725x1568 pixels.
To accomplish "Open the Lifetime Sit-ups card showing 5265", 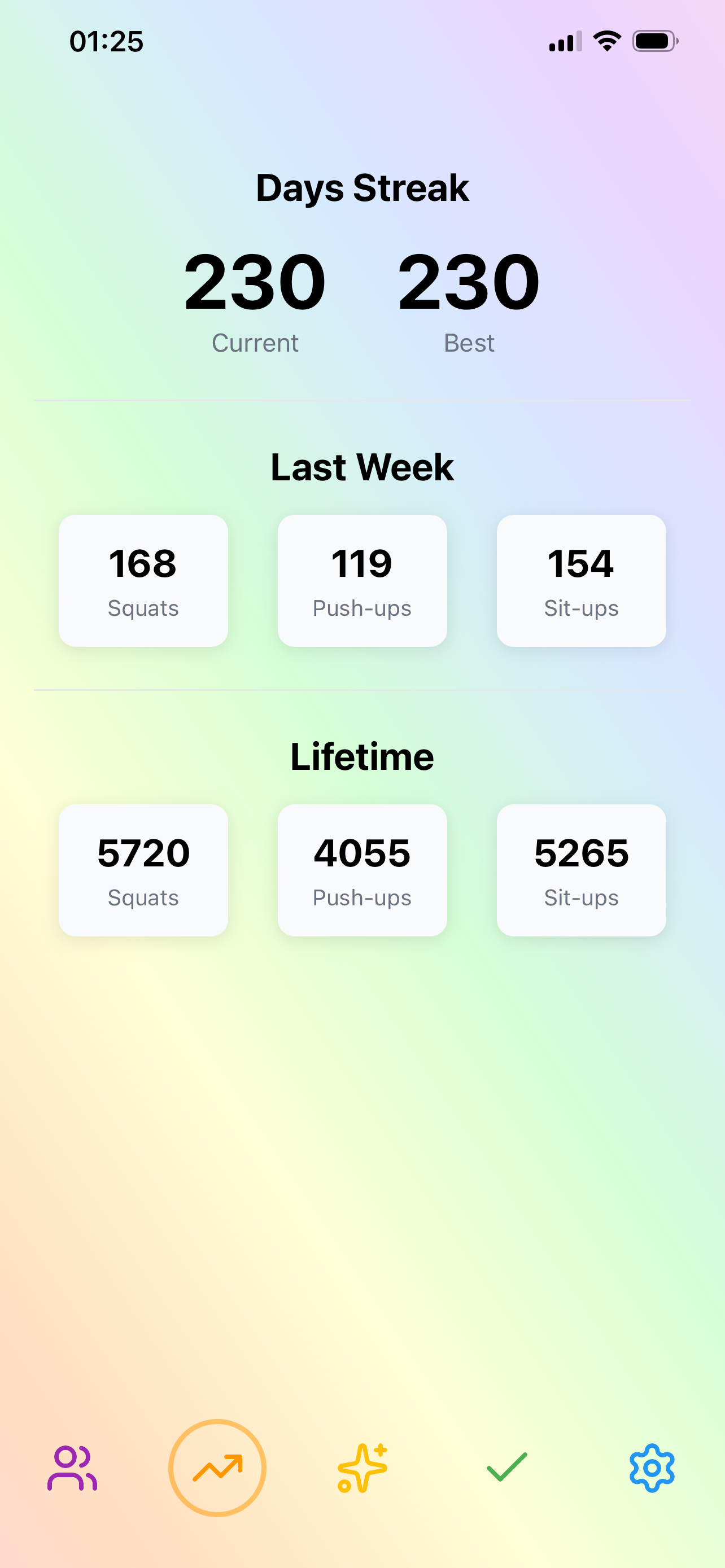I will (x=582, y=870).
